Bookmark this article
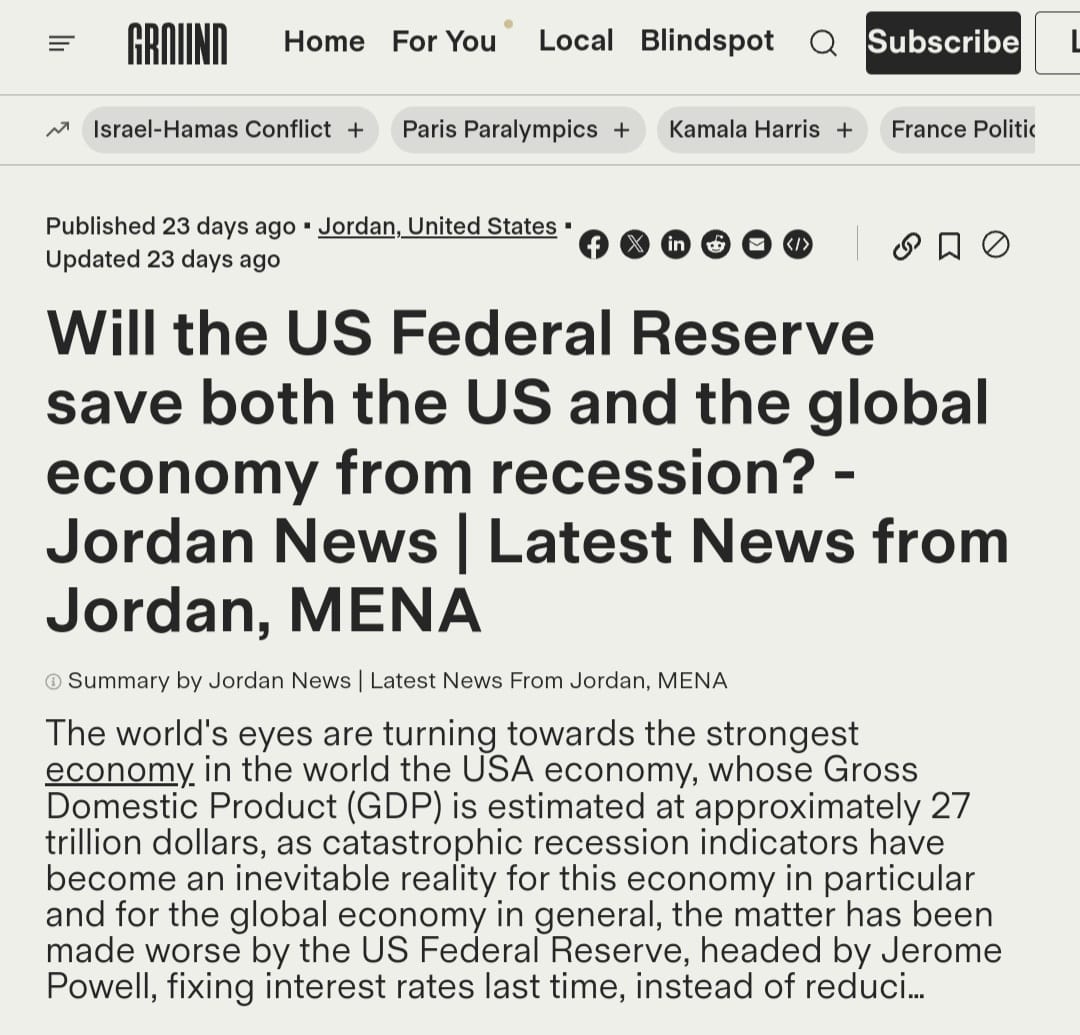 click(x=949, y=245)
